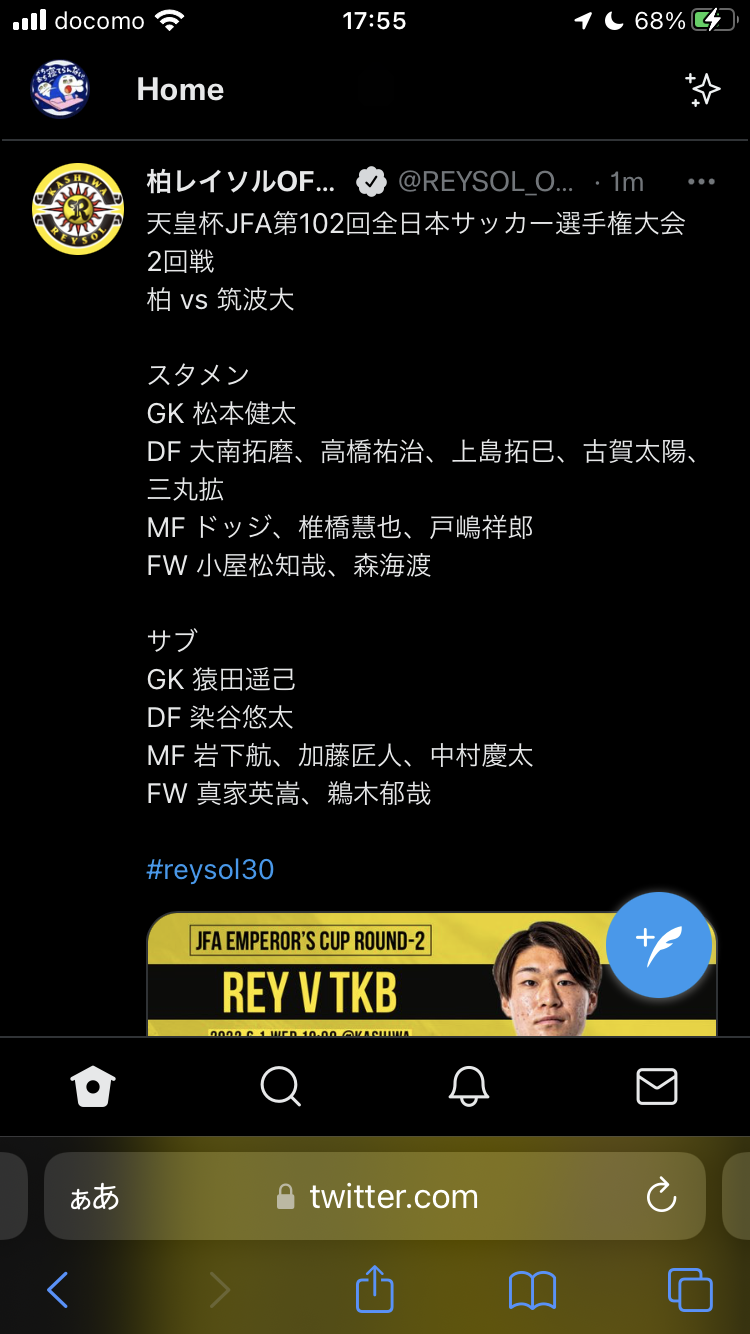The width and height of the screenshot is (750, 1334).
Task: Open Safari bookmarks
Action: [532, 1290]
